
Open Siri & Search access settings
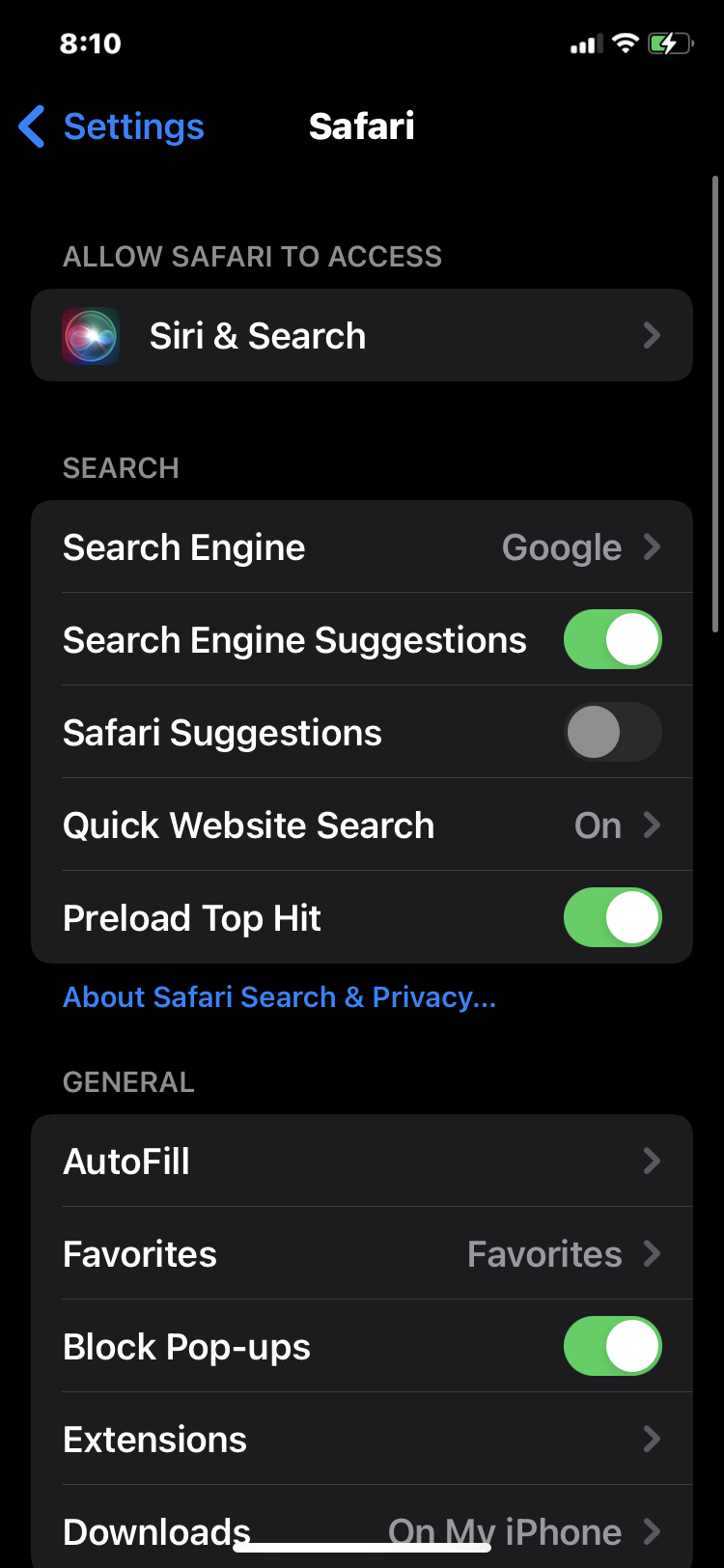click(362, 335)
